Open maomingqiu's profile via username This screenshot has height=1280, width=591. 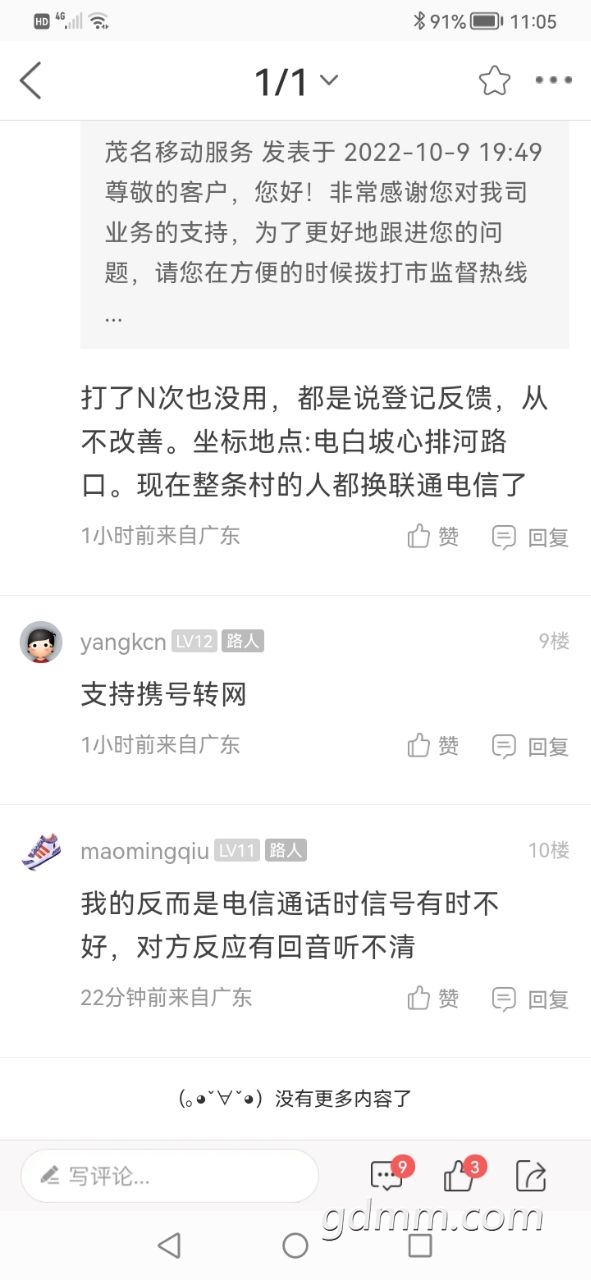coord(145,851)
